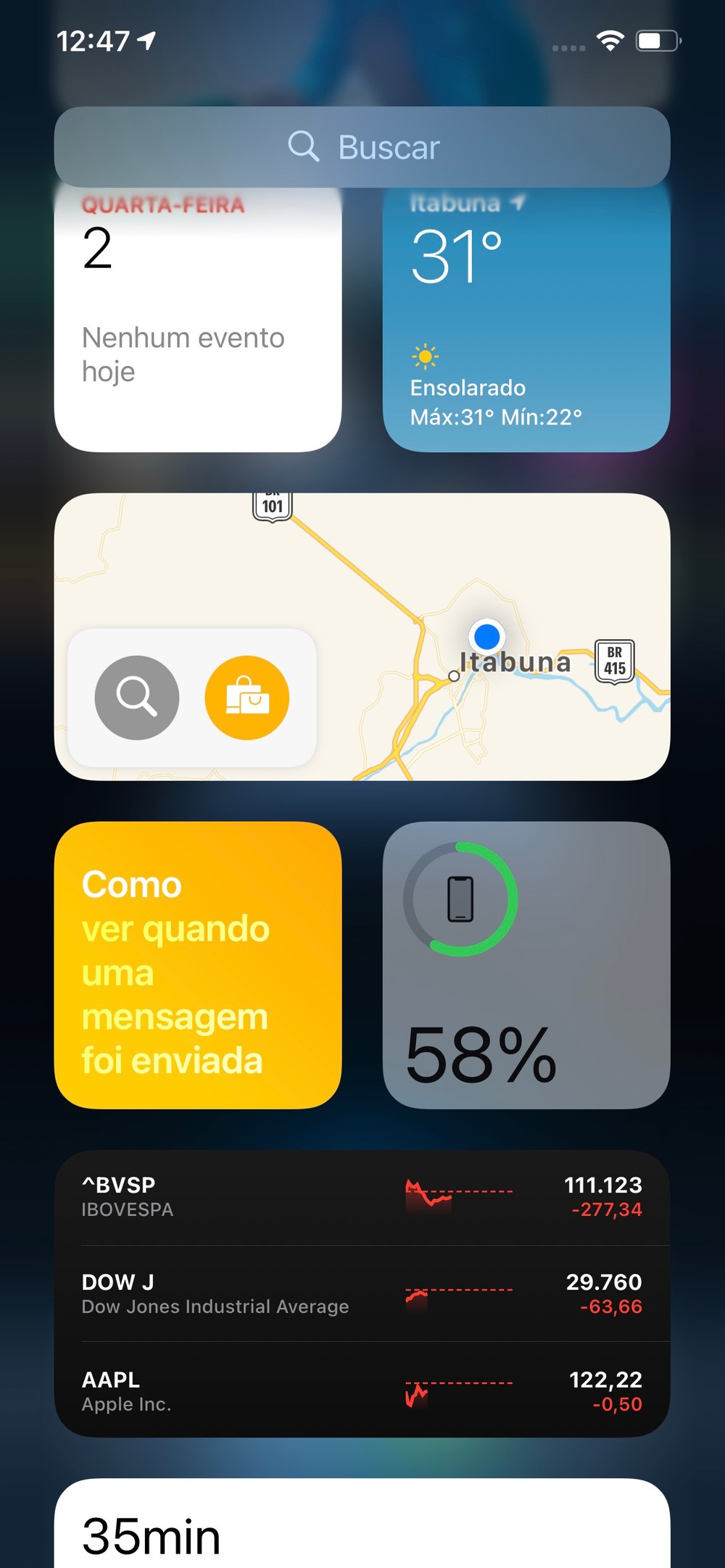
Task: Open the tip about sent message time
Action: coord(197,965)
